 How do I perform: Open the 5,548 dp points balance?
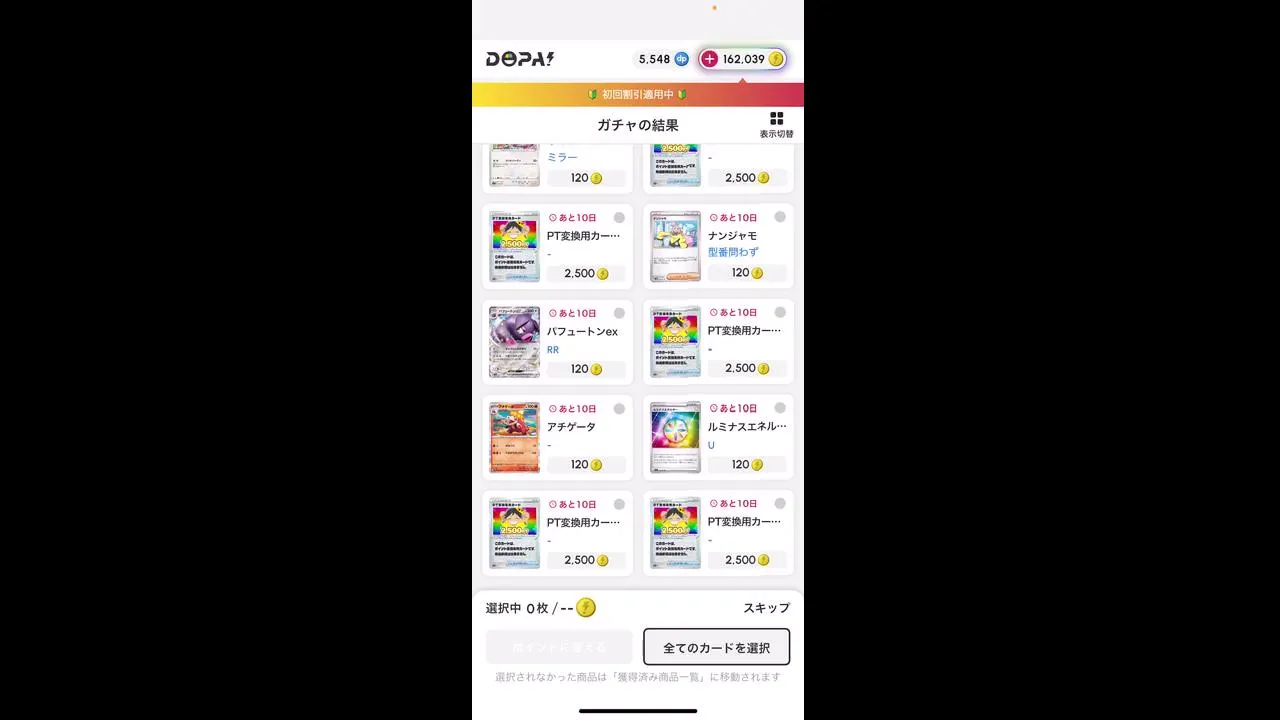(663, 59)
